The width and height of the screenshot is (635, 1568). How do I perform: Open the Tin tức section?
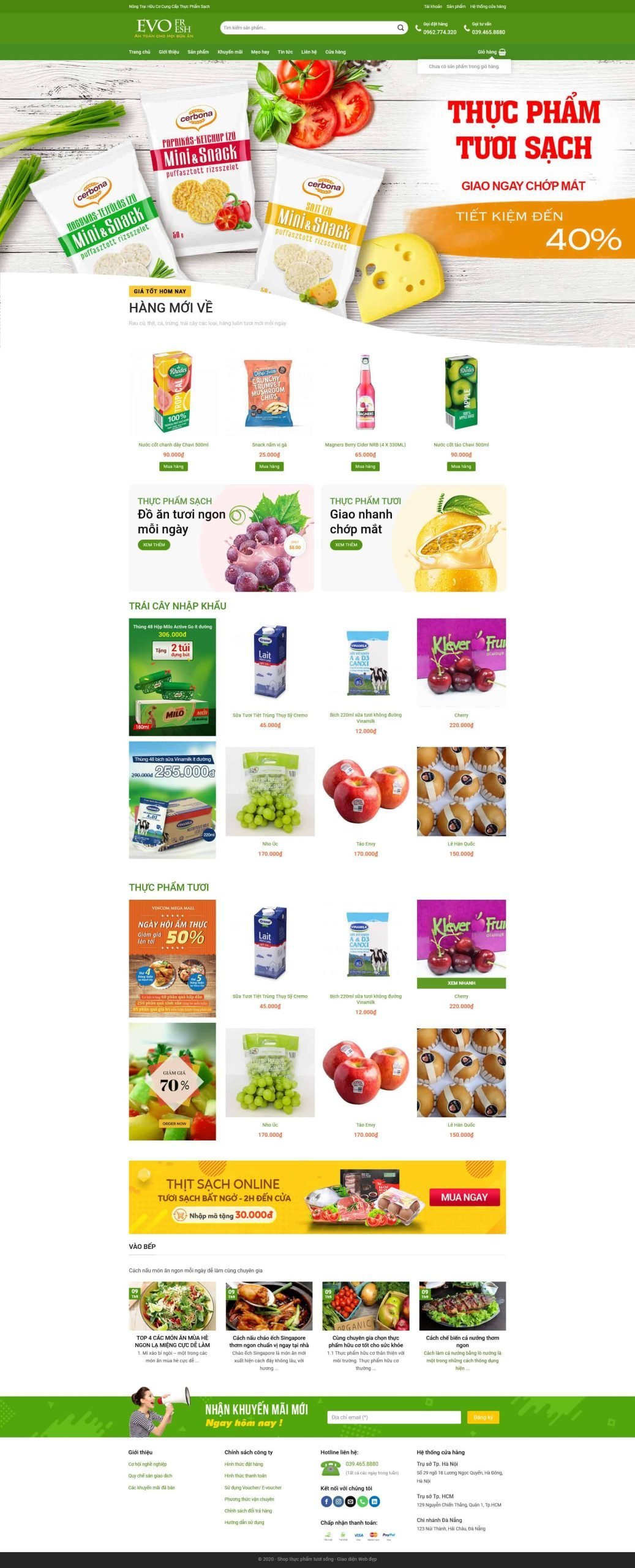[x=285, y=52]
